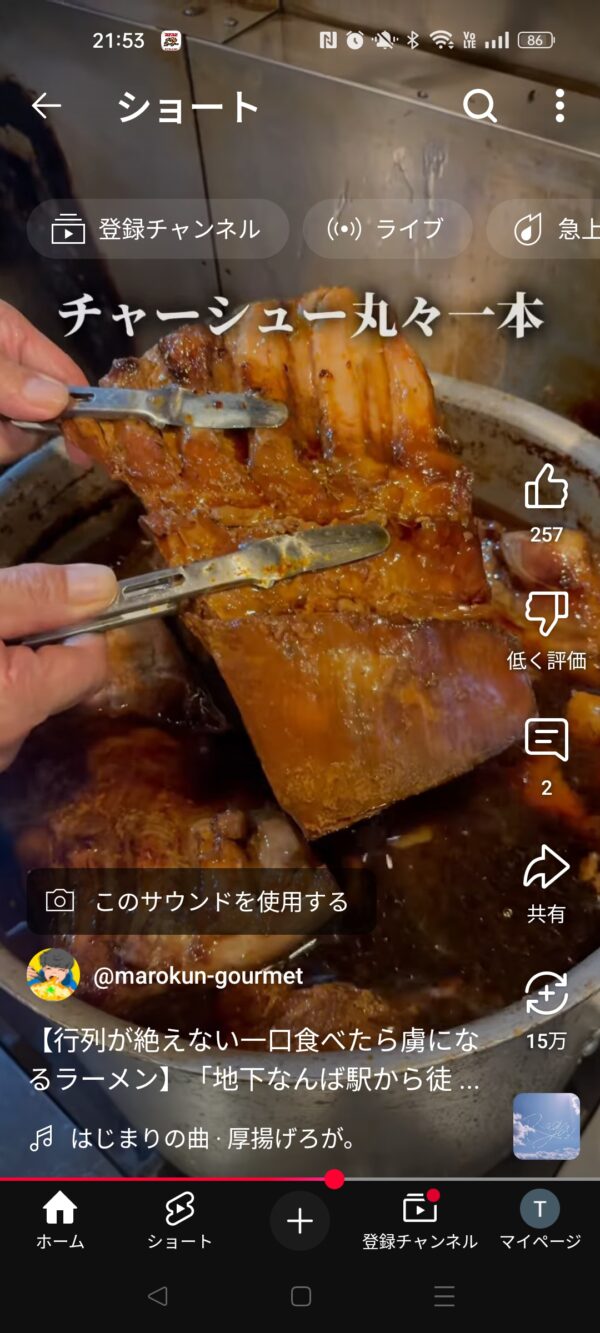Screen dimensions: 600x1333
Task: Select the ライブ chip
Action: pos(387,229)
